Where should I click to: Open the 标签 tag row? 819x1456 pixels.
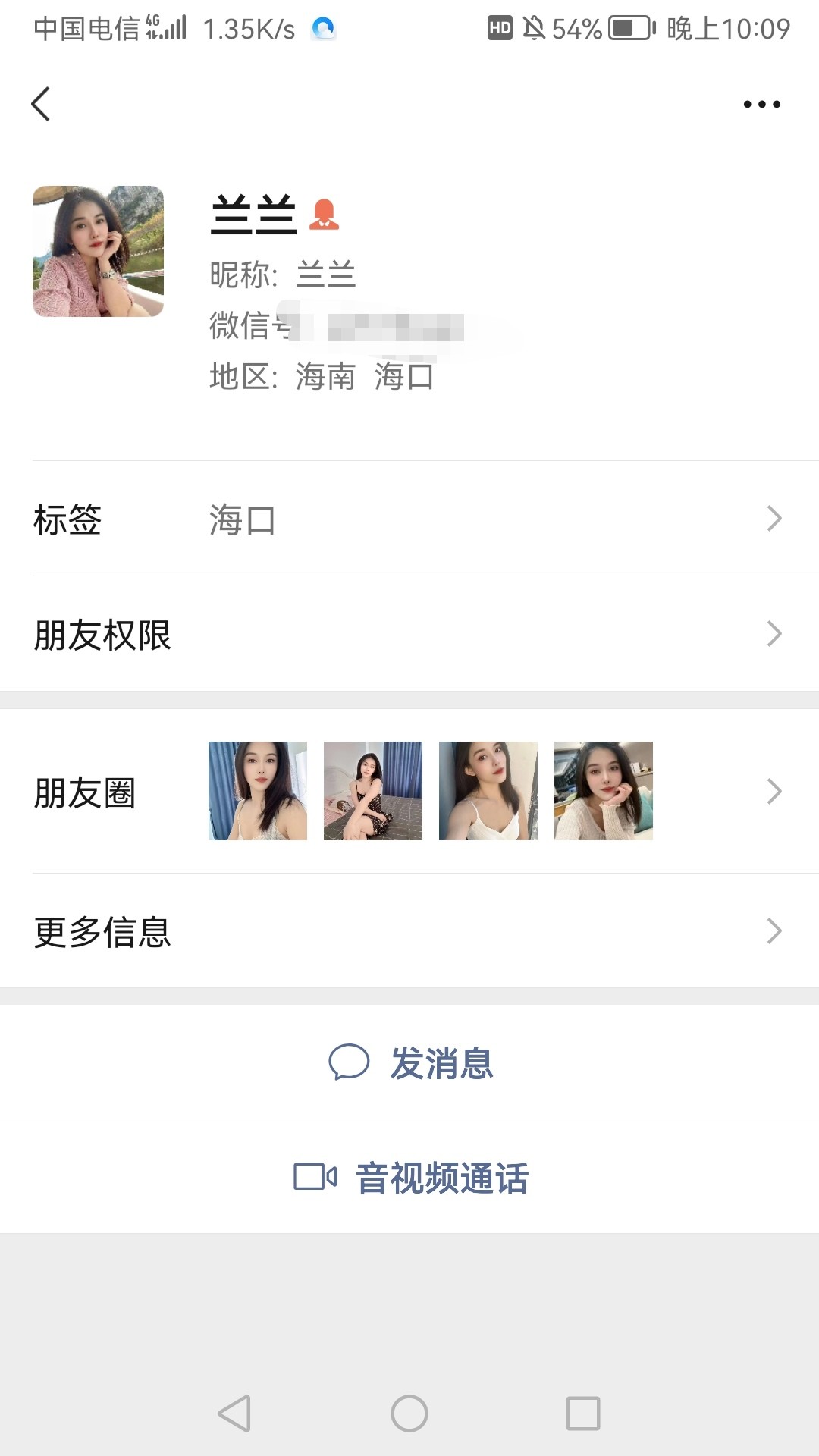pyautogui.click(x=409, y=519)
